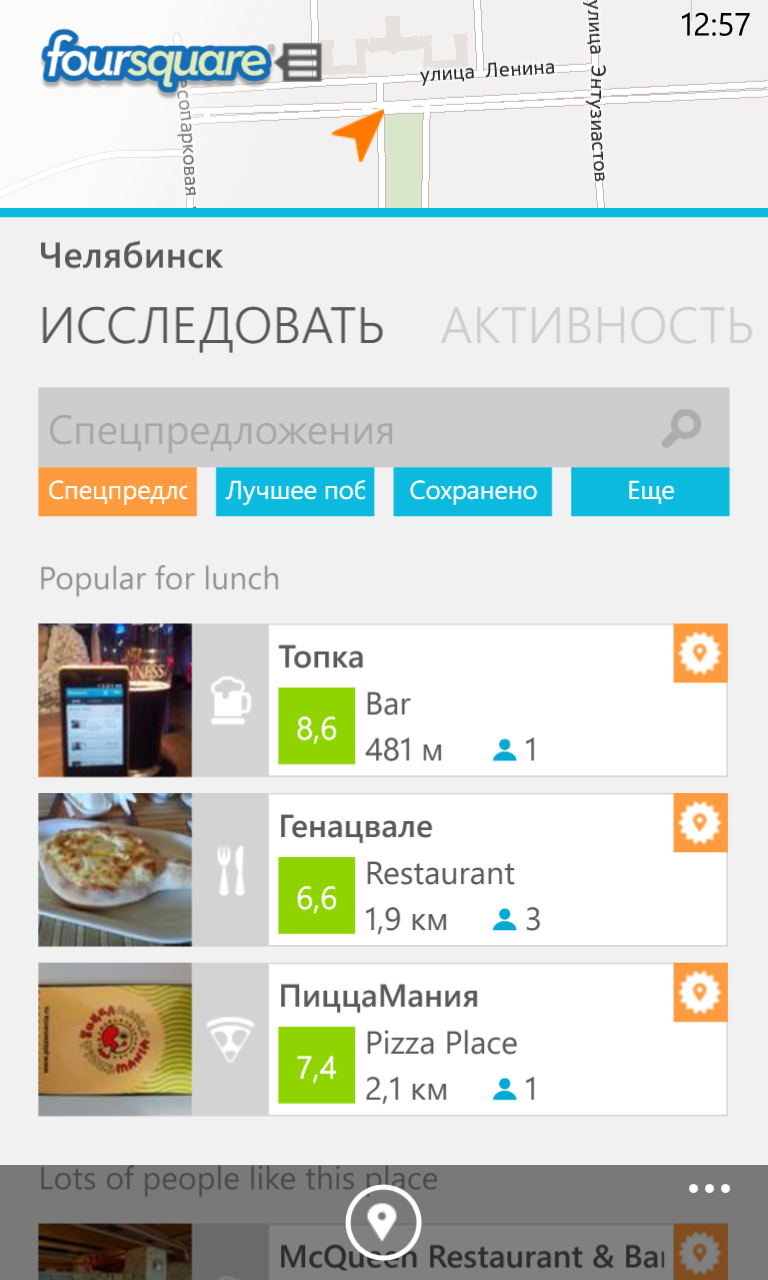Viewport: 768px width, 1280px height.
Task: Open the Foursquare drawer menu button
Action: point(301,62)
